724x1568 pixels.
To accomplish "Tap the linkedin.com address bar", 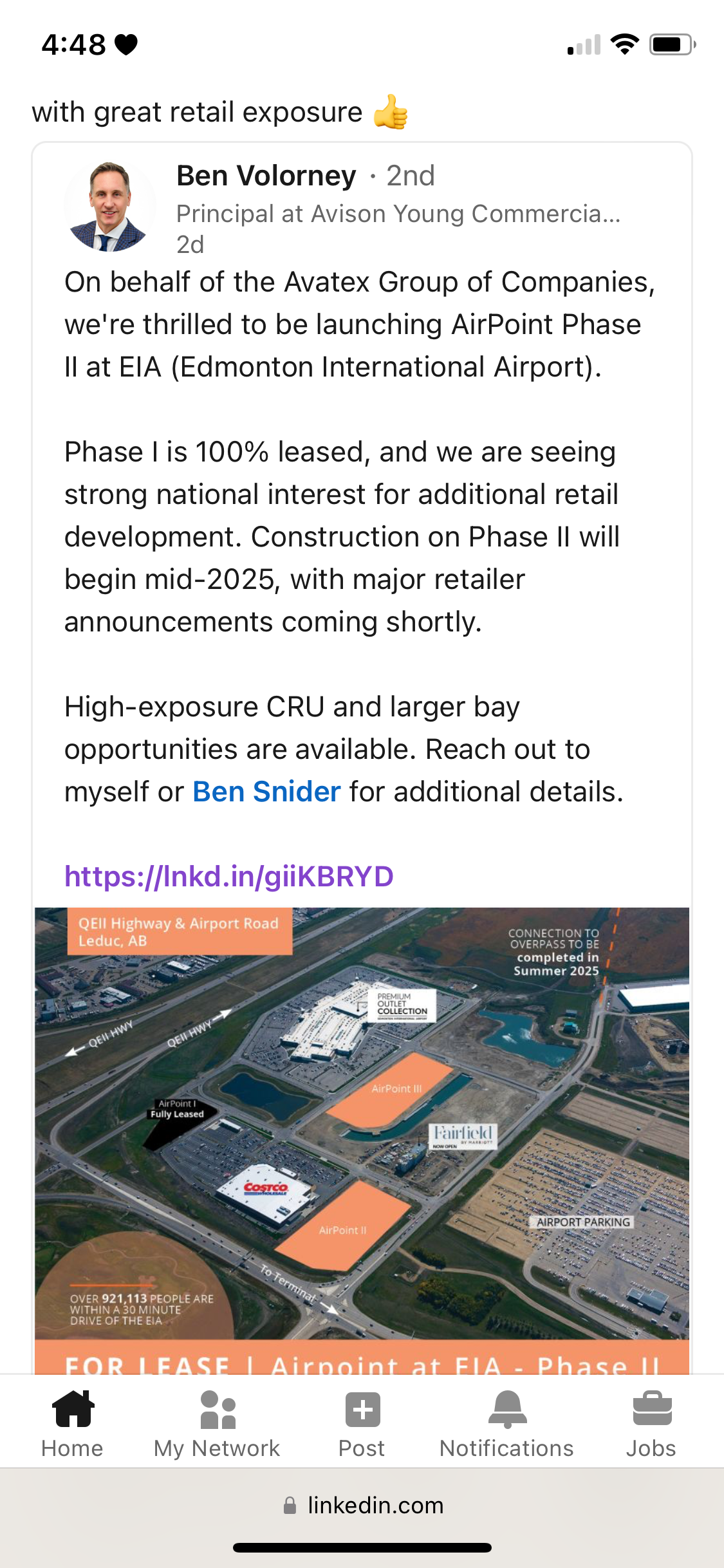I will tap(362, 1506).
